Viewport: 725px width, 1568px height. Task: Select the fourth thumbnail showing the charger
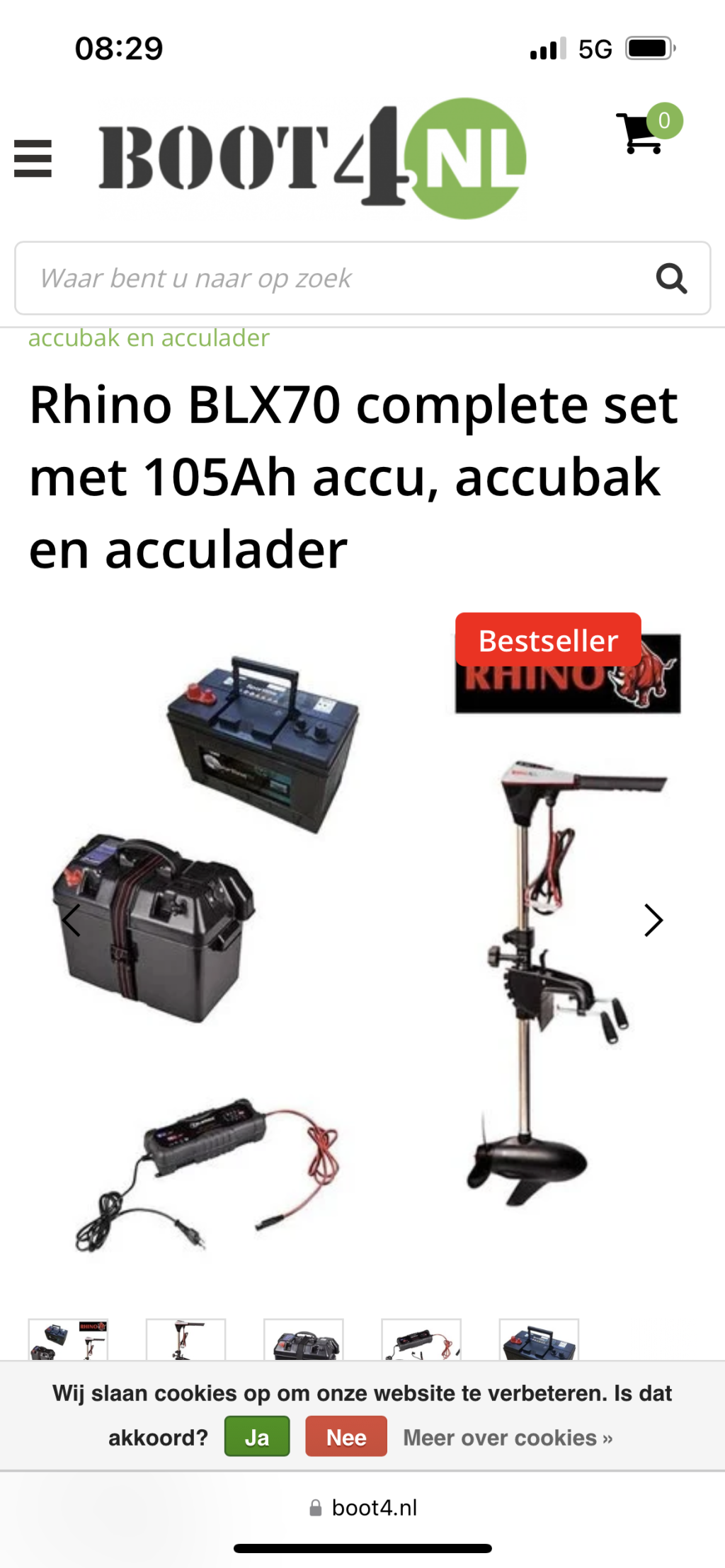click(x=421, y=1339)
